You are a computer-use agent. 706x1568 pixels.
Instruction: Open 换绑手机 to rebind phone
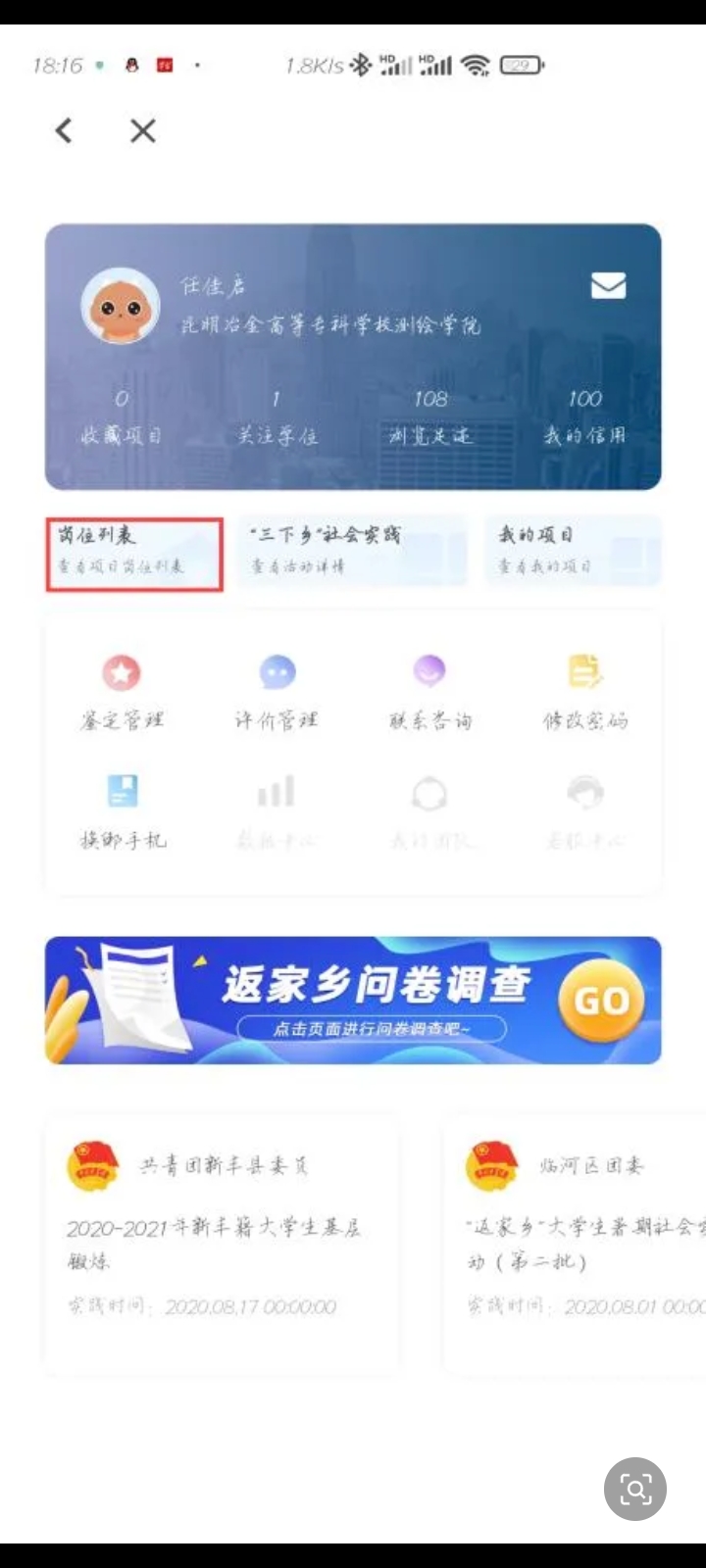coord(123,812)
